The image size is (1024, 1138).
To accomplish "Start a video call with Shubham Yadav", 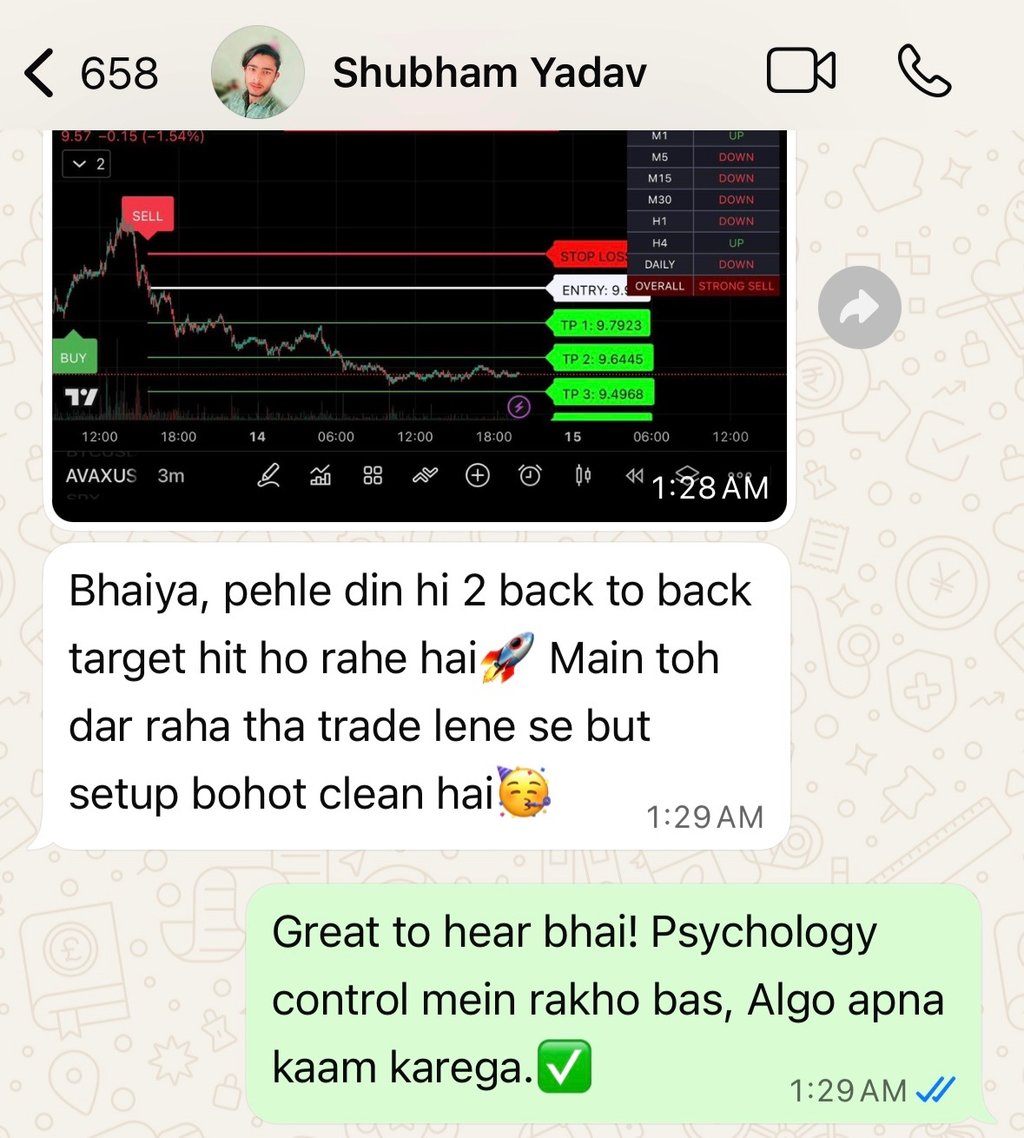I will 800,72.
